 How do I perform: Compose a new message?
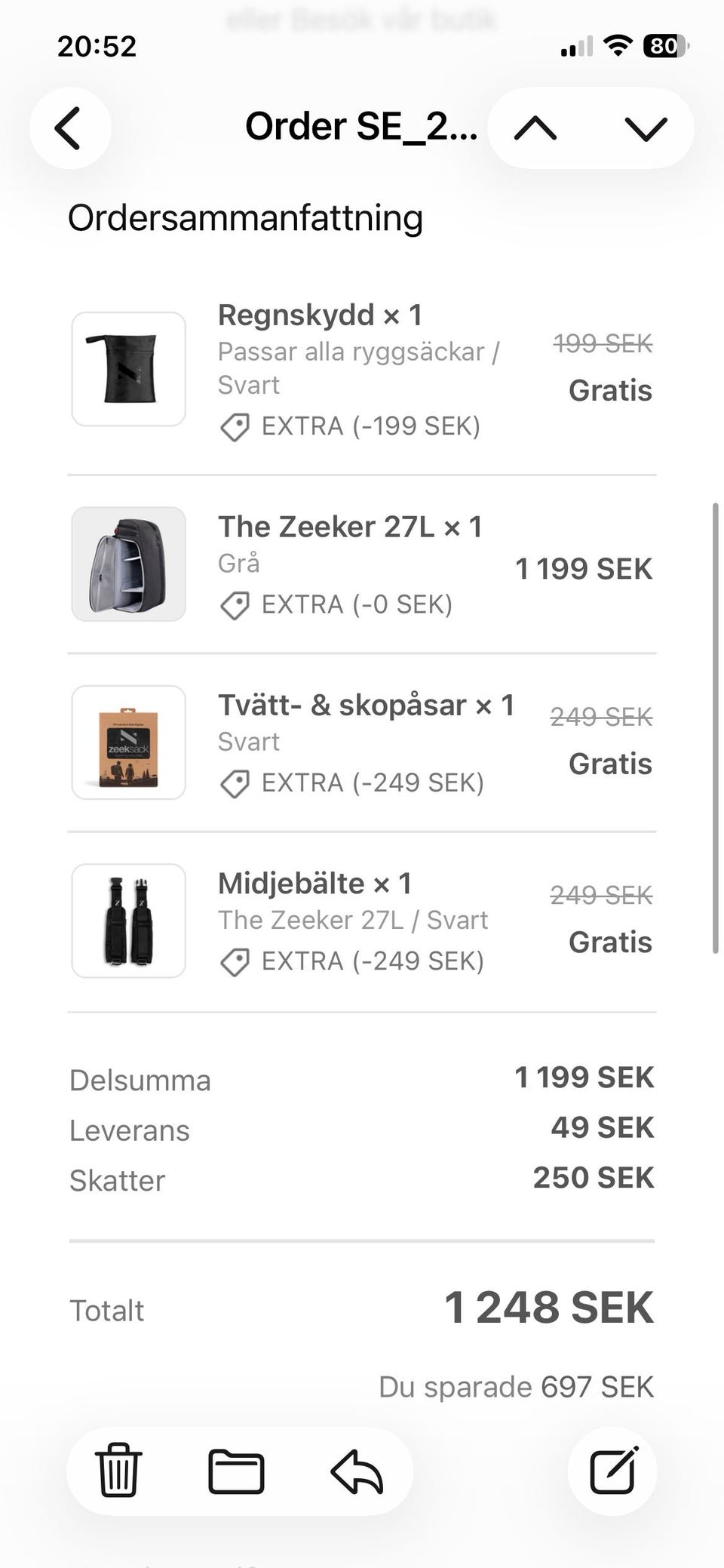pos(612,1471)
